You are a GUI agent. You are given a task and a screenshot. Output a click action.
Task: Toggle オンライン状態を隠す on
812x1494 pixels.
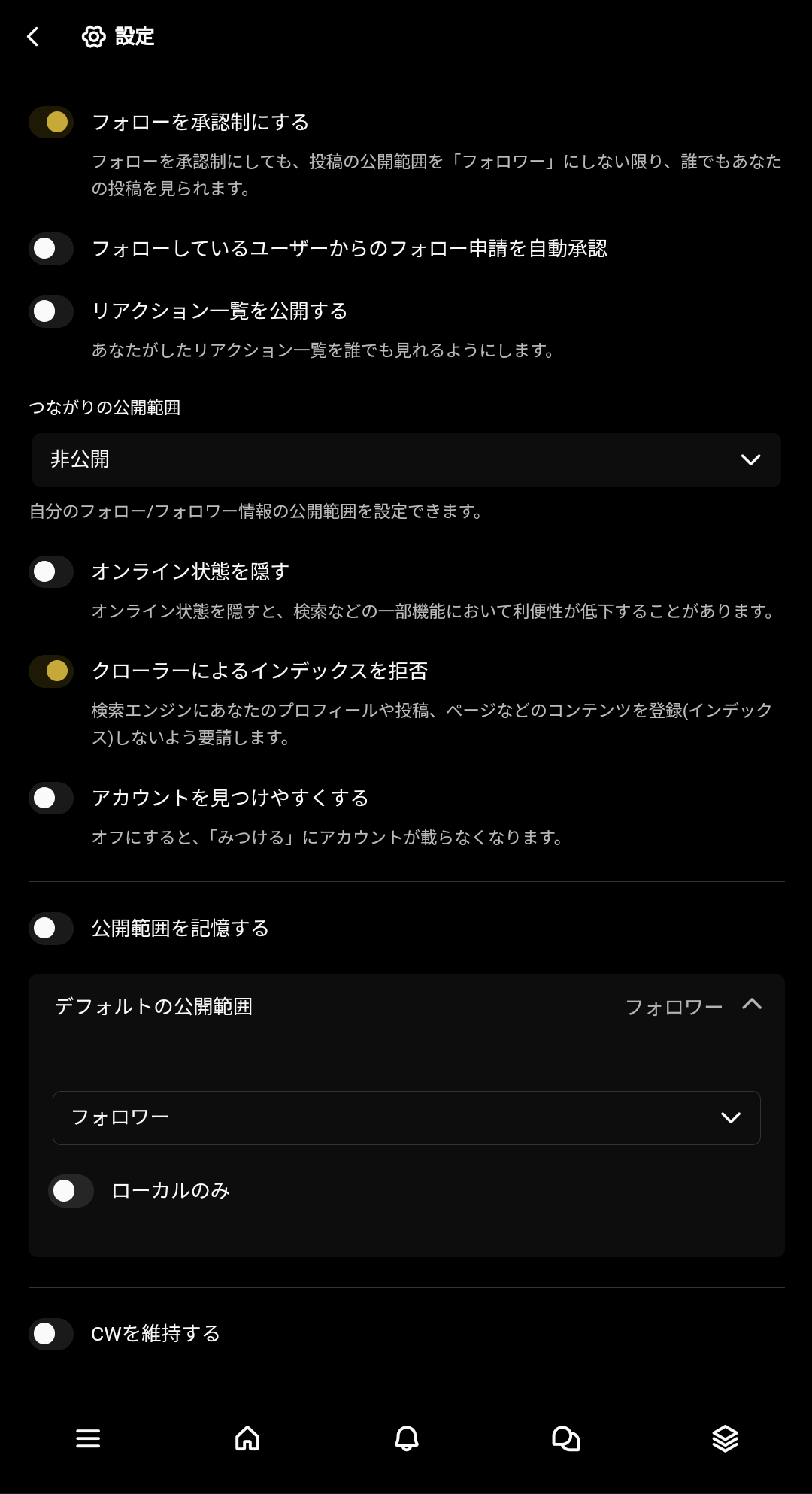(51, 572)
